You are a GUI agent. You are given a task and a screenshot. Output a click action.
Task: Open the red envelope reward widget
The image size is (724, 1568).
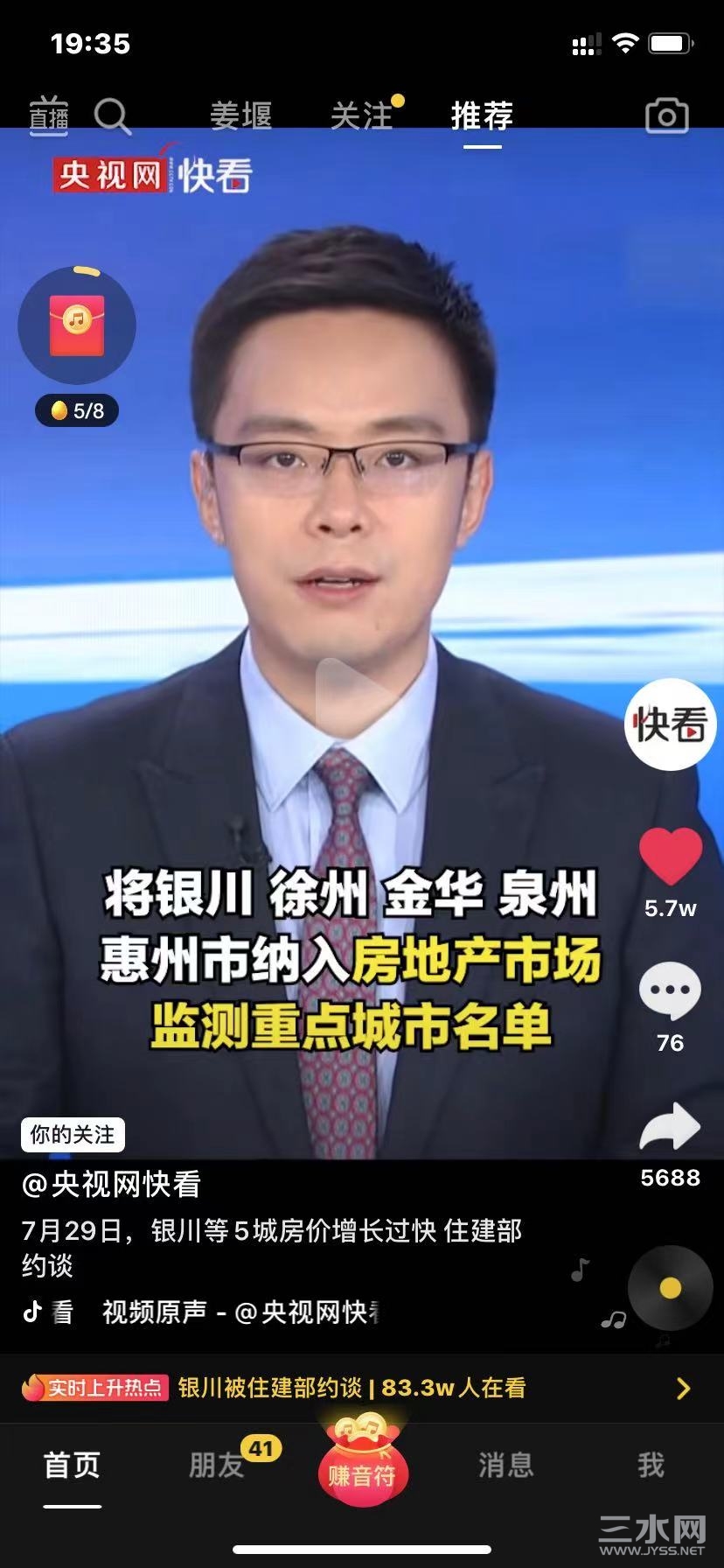(x=77, y=325)
